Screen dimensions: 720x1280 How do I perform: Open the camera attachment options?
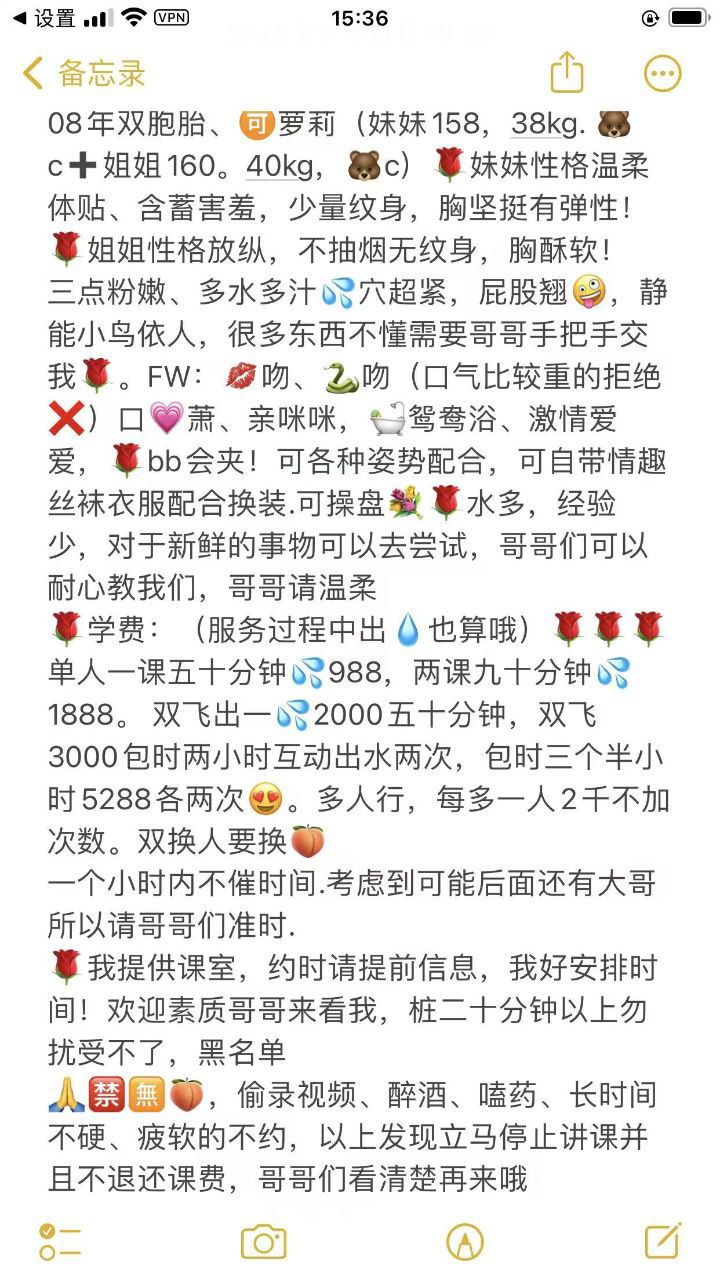point(264,1241)
